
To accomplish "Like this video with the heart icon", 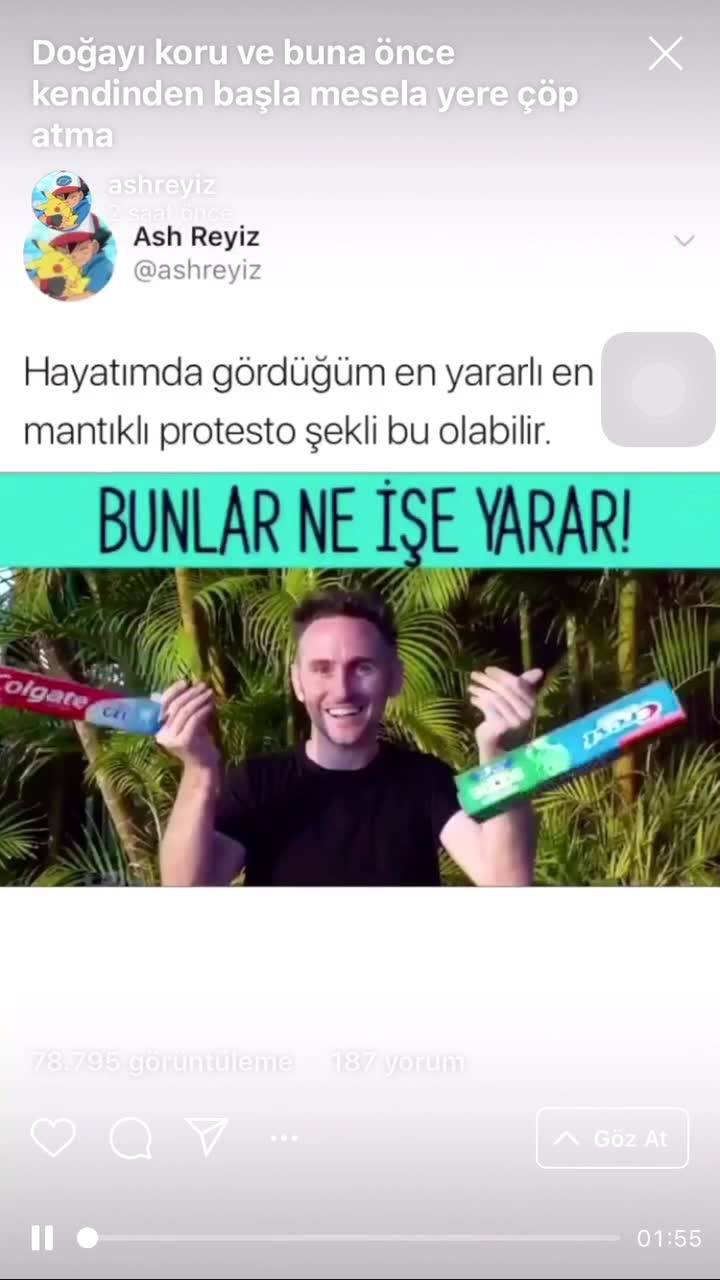I will (53, 1138).
